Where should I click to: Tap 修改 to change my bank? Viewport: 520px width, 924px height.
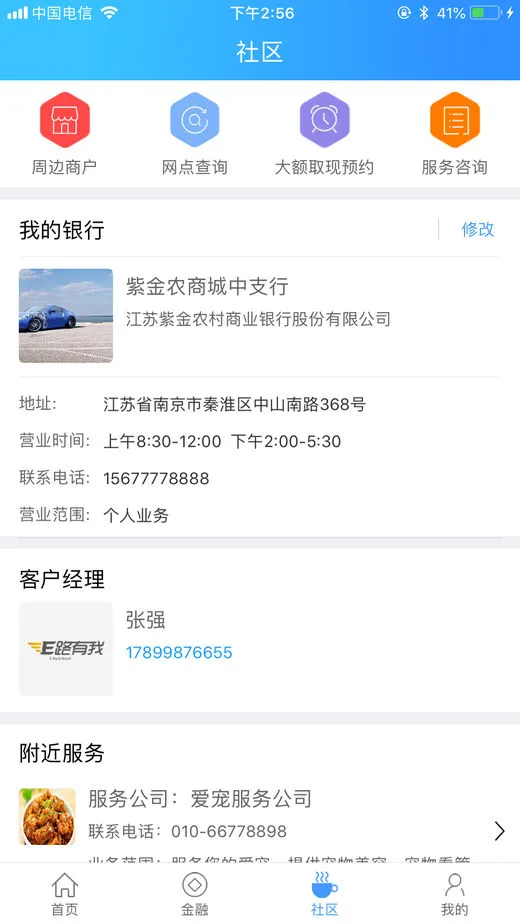[478, 229]
